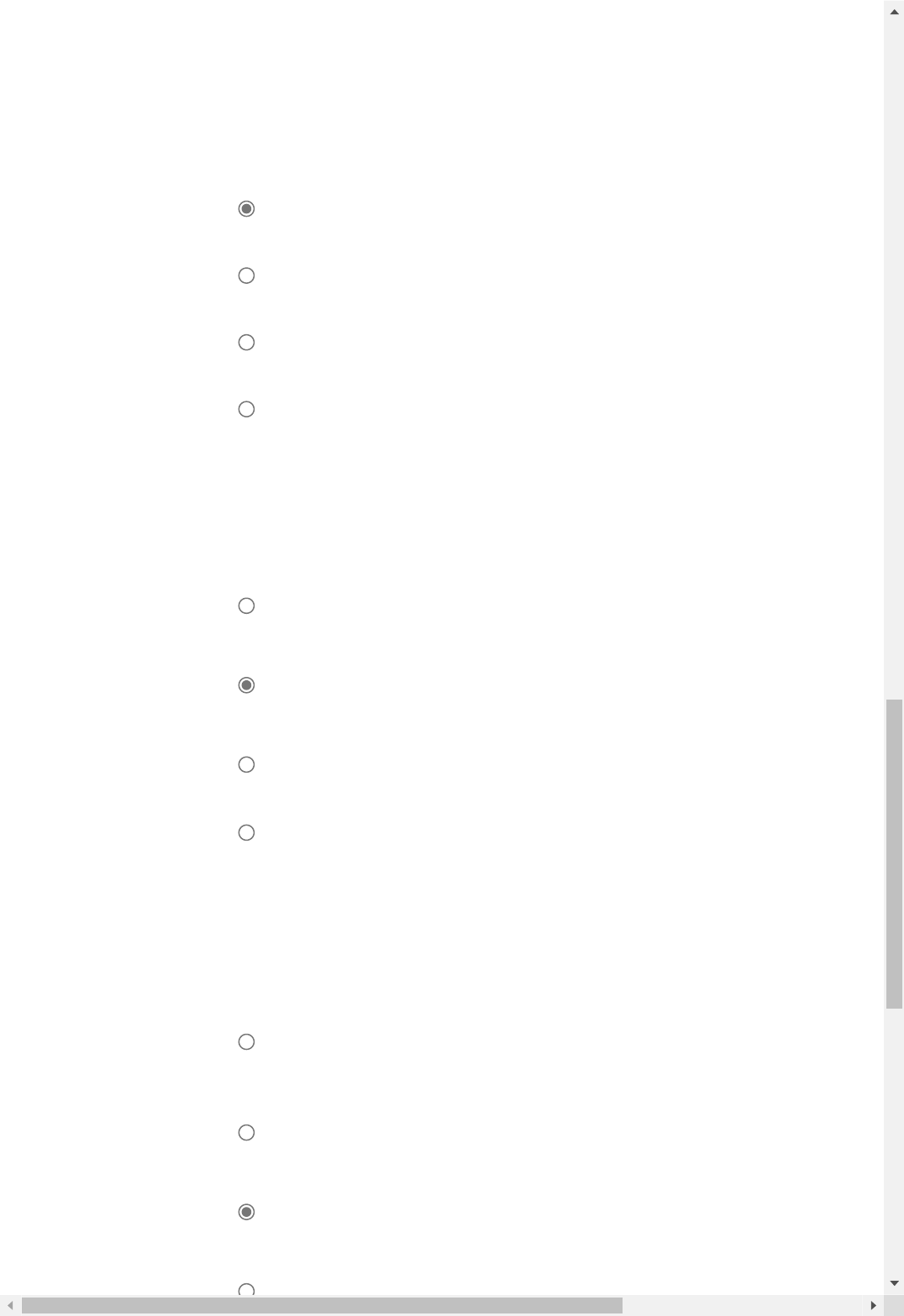Pick the fourth radio option in first group
Screen dimensions: 904x1316
coord(246,409)
